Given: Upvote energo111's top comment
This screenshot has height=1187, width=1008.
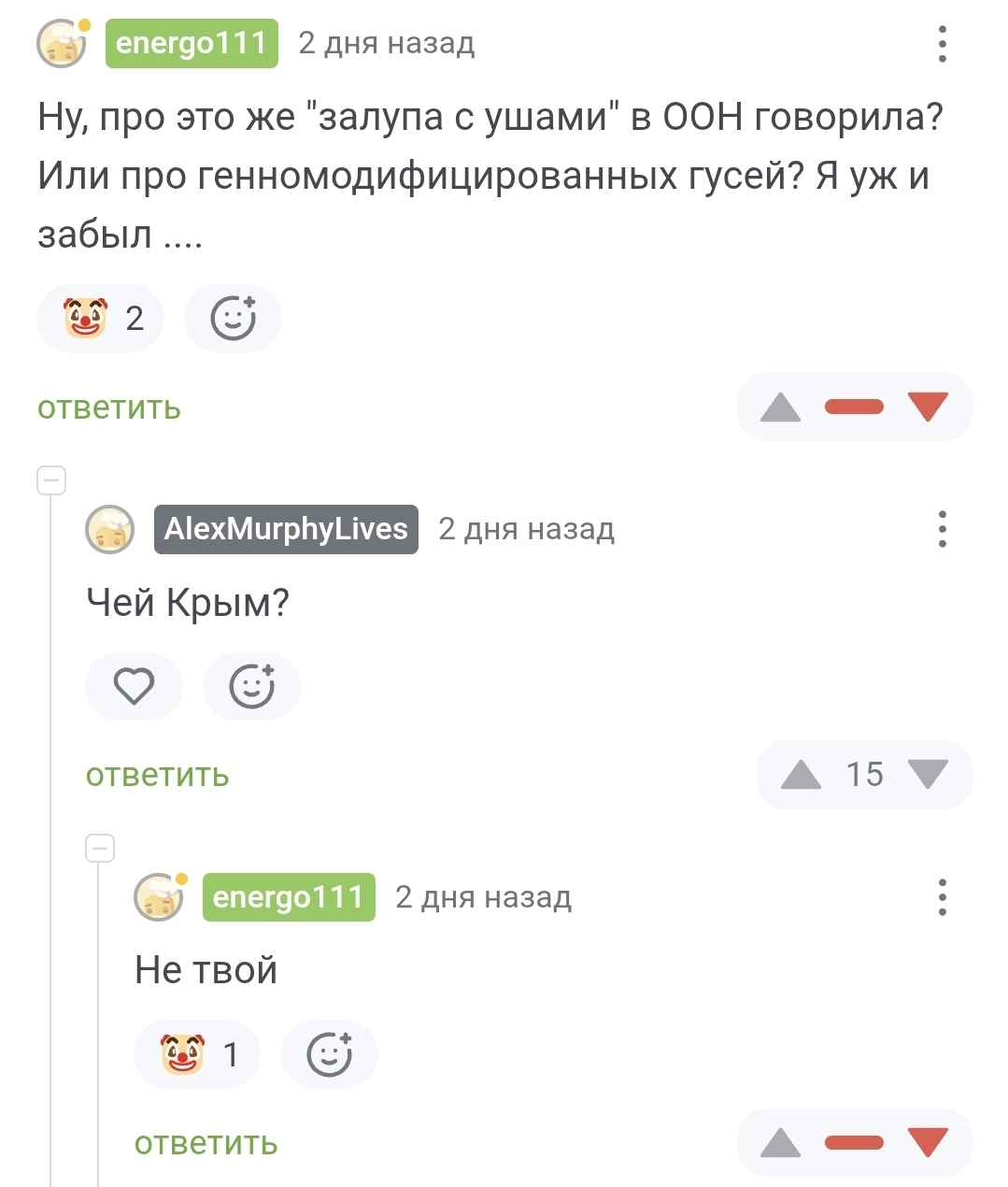Looking at the screenshot, I should [780, 408].
